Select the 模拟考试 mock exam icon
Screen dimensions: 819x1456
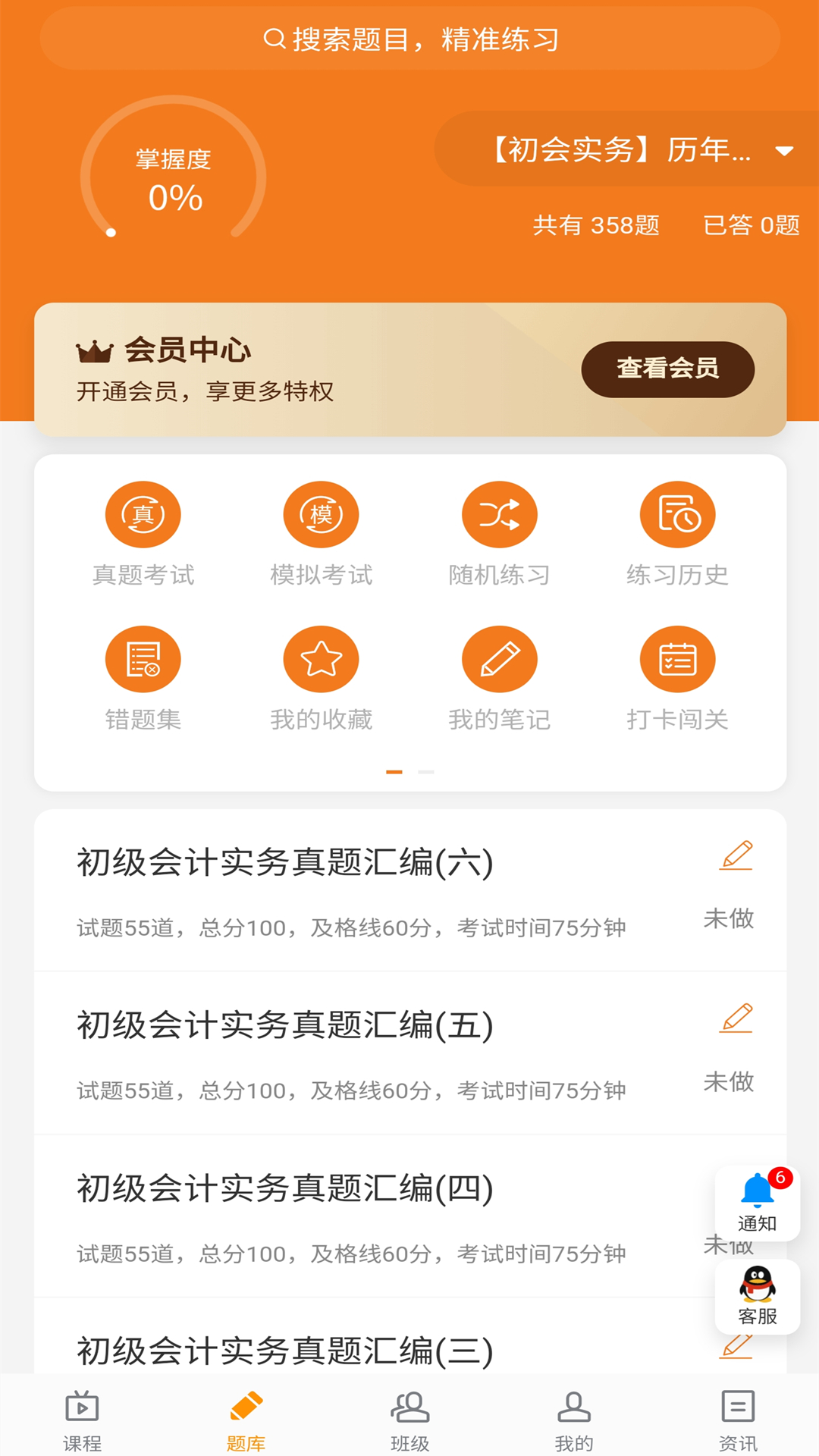pos(322,531)
